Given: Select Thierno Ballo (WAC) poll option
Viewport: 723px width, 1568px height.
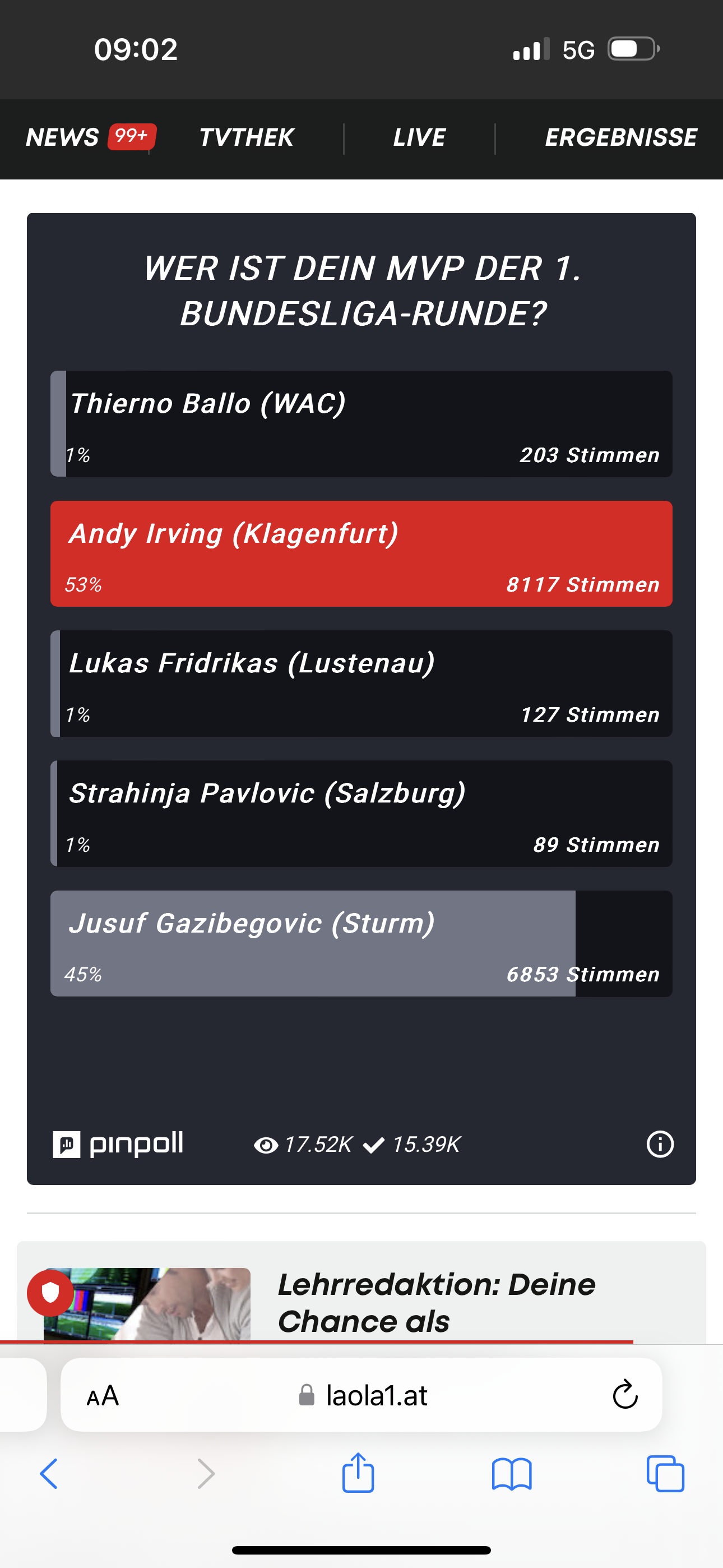Looking at the screenshot, I should (361, 423).
